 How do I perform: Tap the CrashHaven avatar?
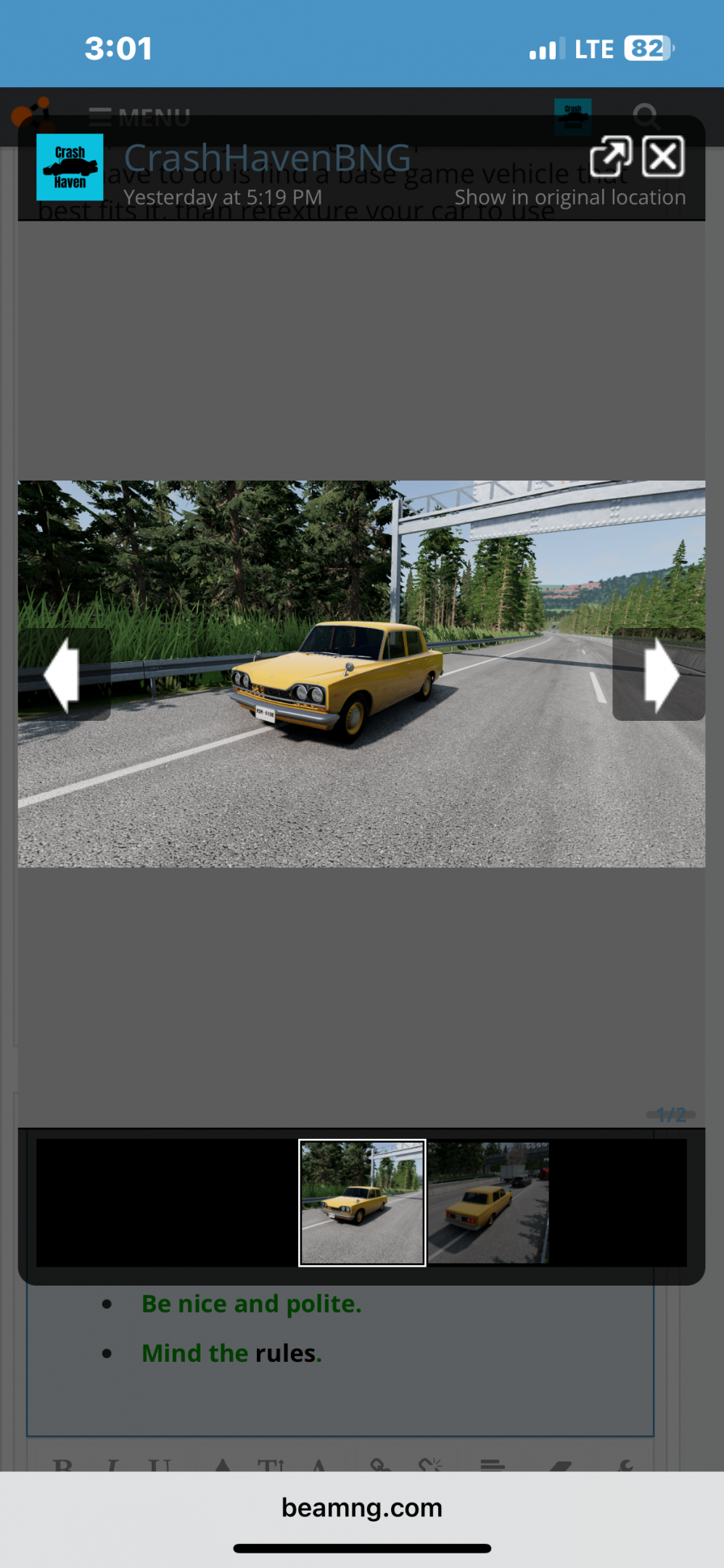[x=70, y=167]
